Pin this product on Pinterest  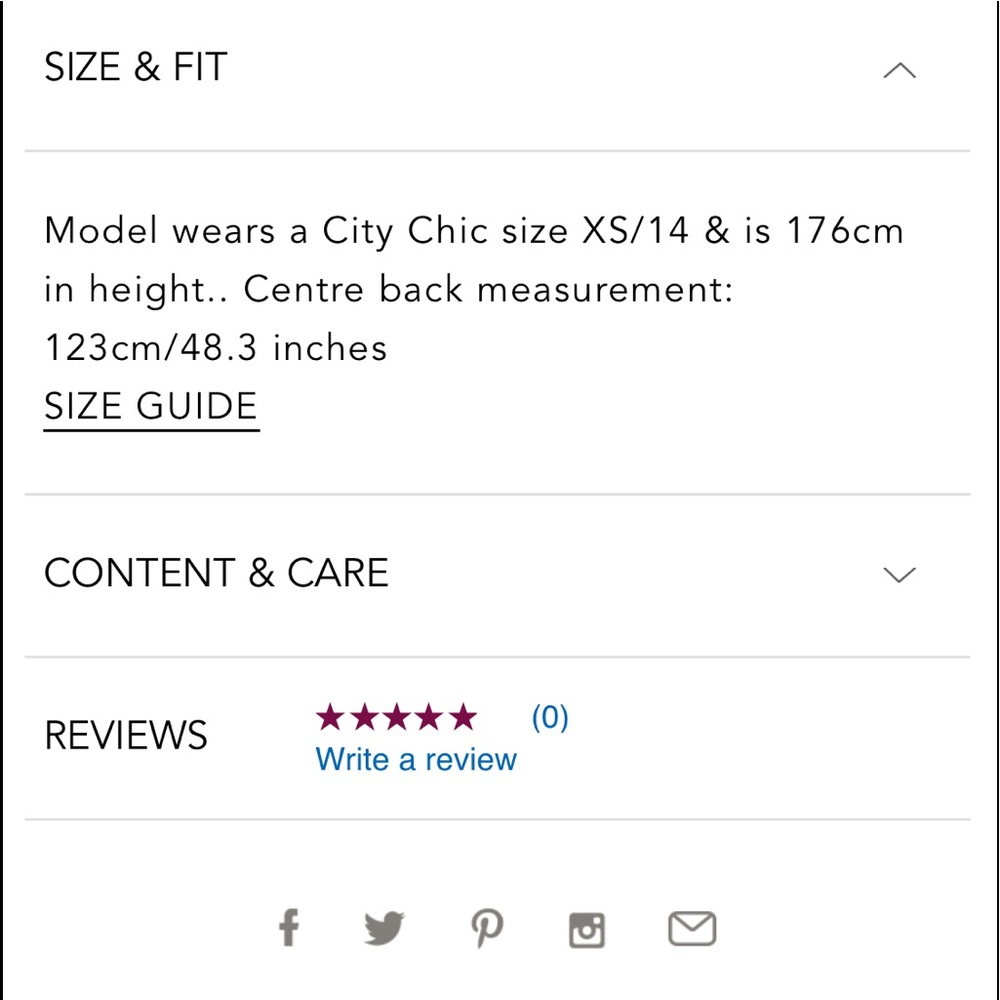pos(487,929)
